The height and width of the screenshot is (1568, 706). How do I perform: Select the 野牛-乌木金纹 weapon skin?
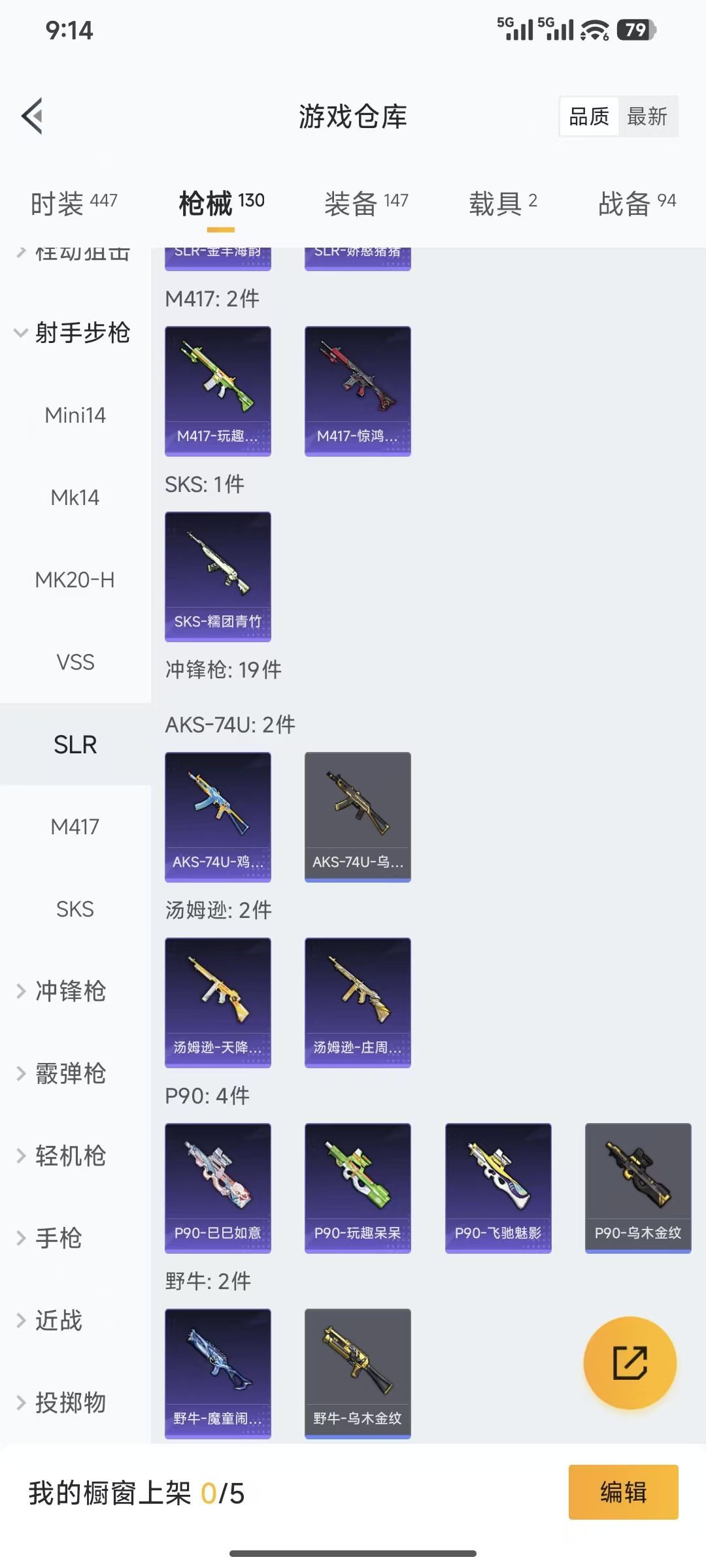357,1372
